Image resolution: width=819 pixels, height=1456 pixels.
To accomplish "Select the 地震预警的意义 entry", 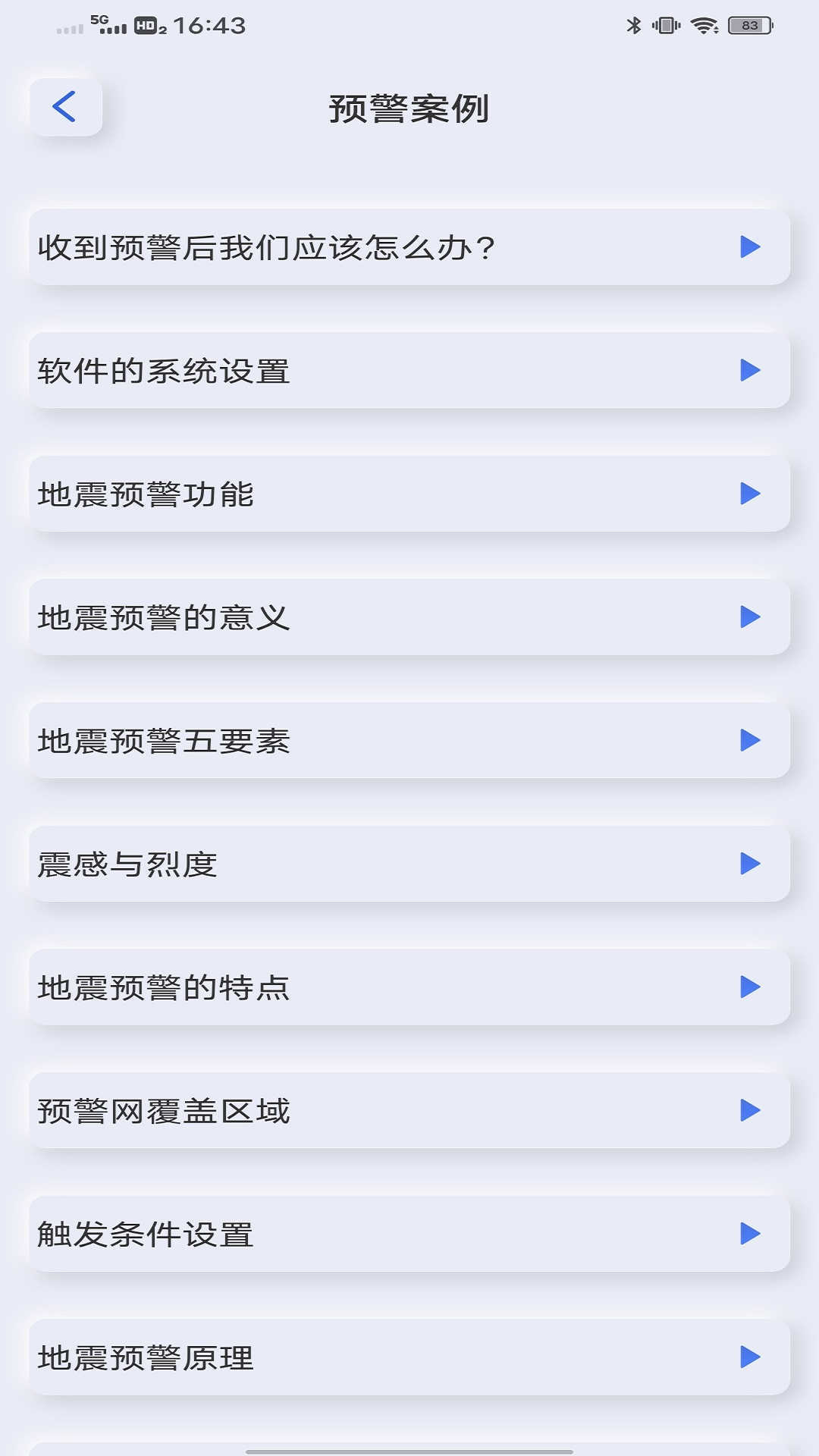I will (x=341, y=617).
